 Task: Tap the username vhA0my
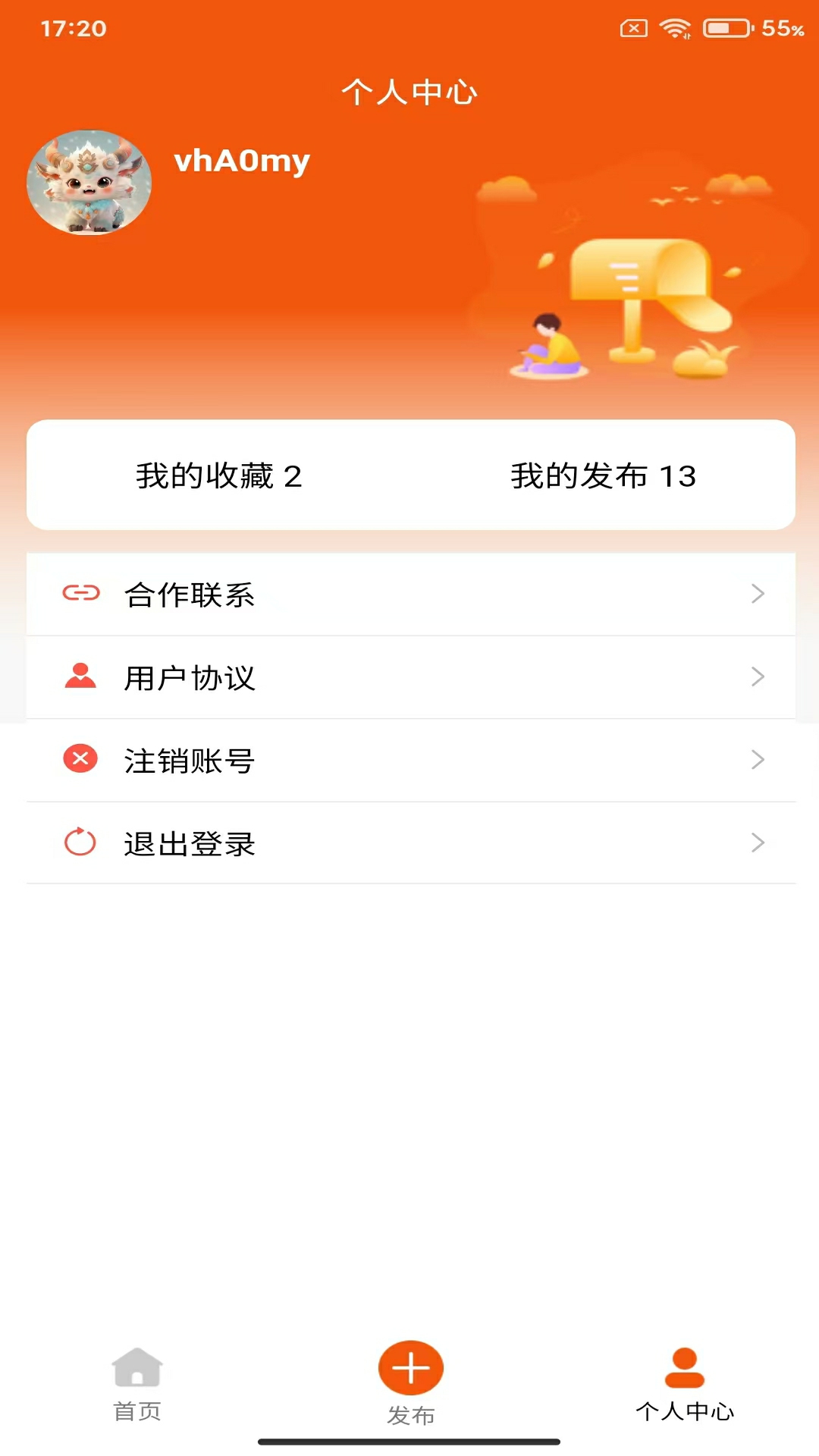tap(242, 161)
